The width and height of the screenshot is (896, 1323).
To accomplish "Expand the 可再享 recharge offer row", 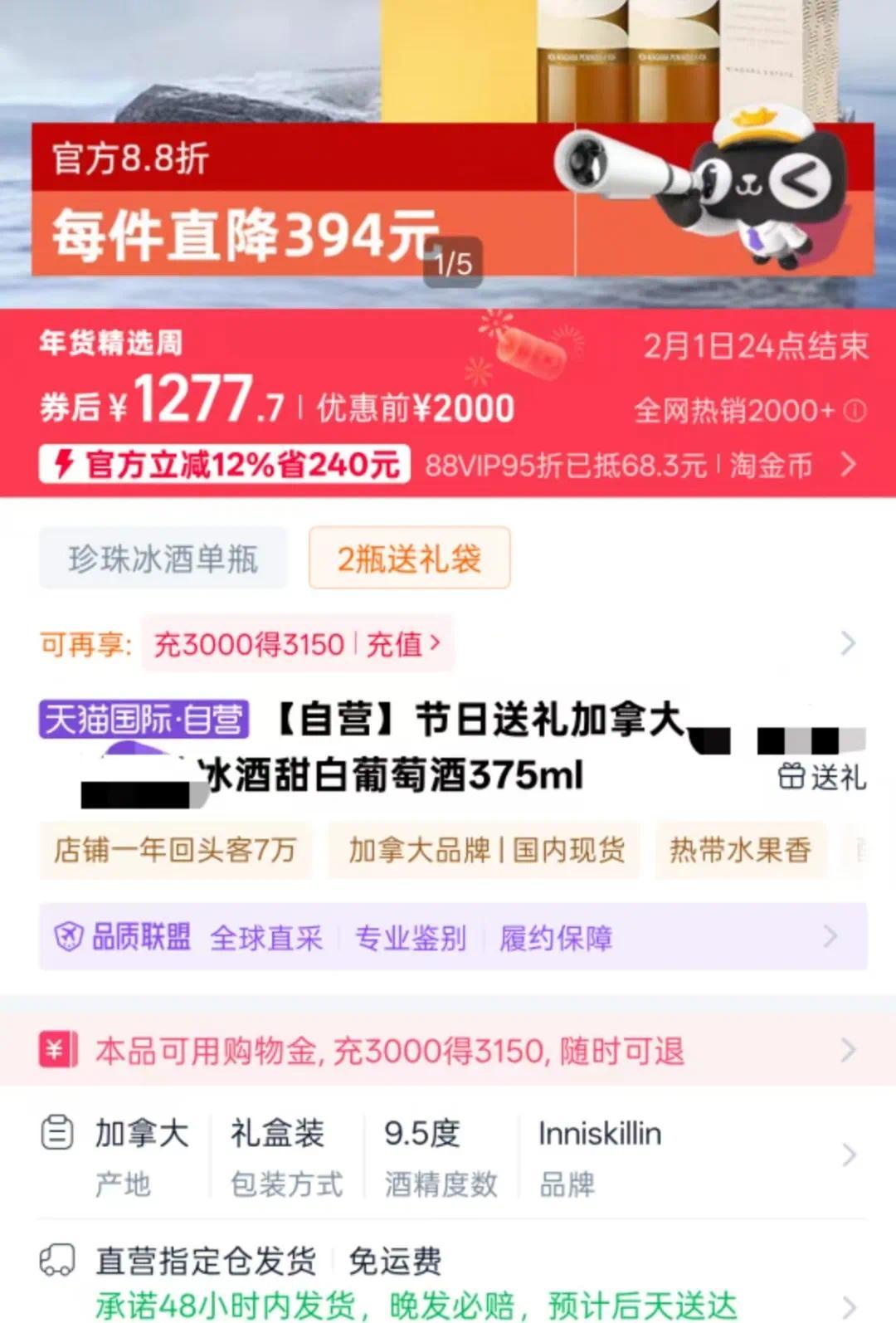I will tap(848, 643).
